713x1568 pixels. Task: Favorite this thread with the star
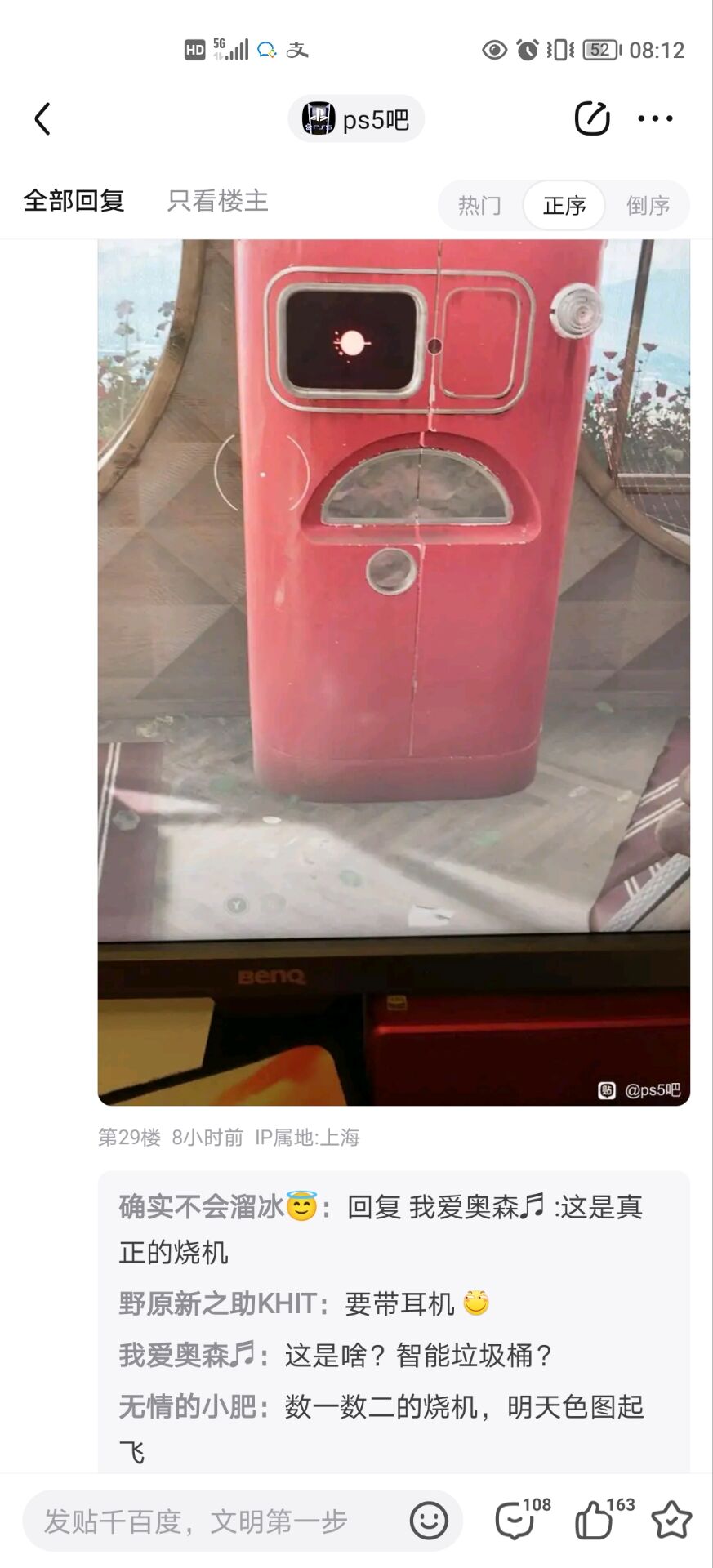click(x=671, y=1521)
